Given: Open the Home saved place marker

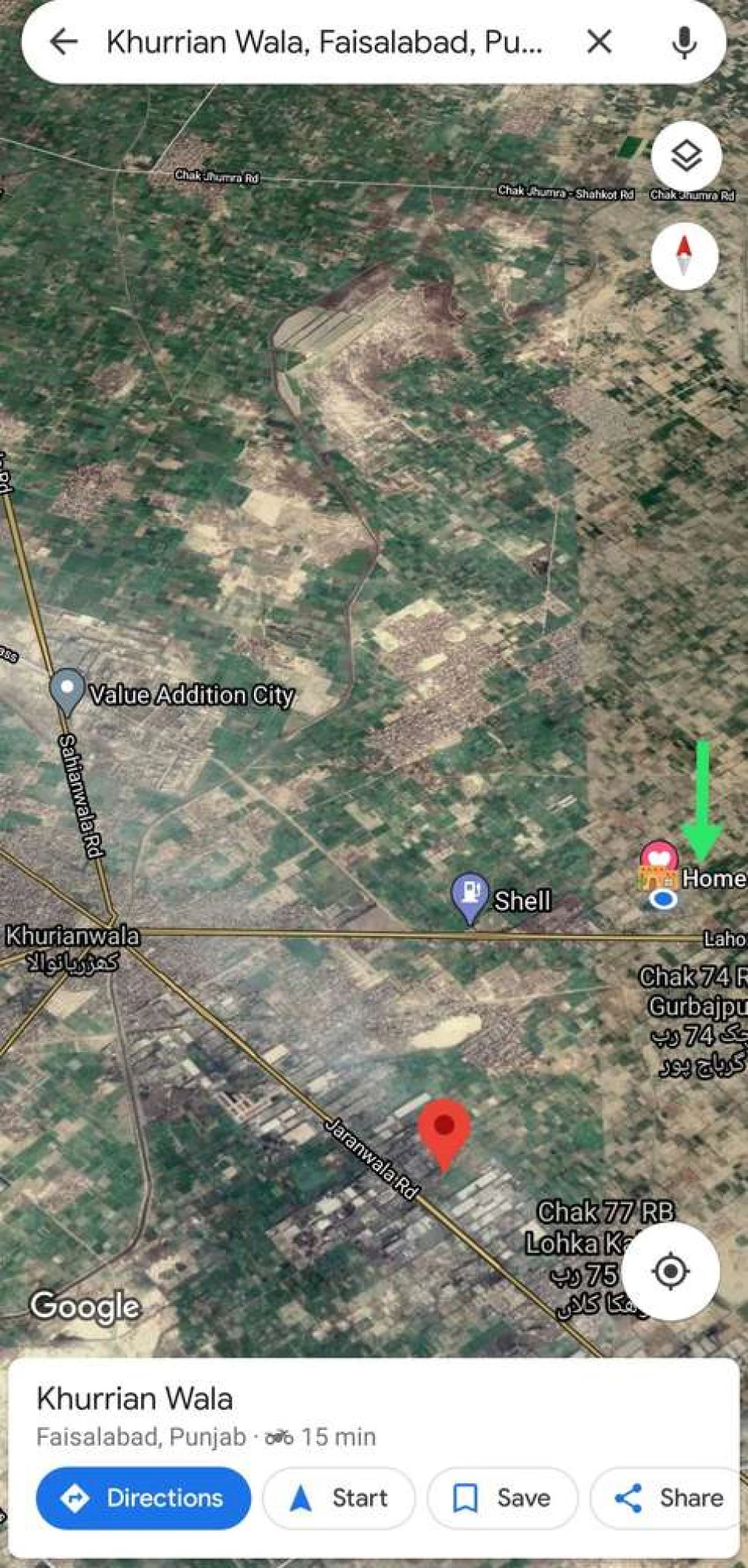Looking at the screenshot, I should 658,864.
